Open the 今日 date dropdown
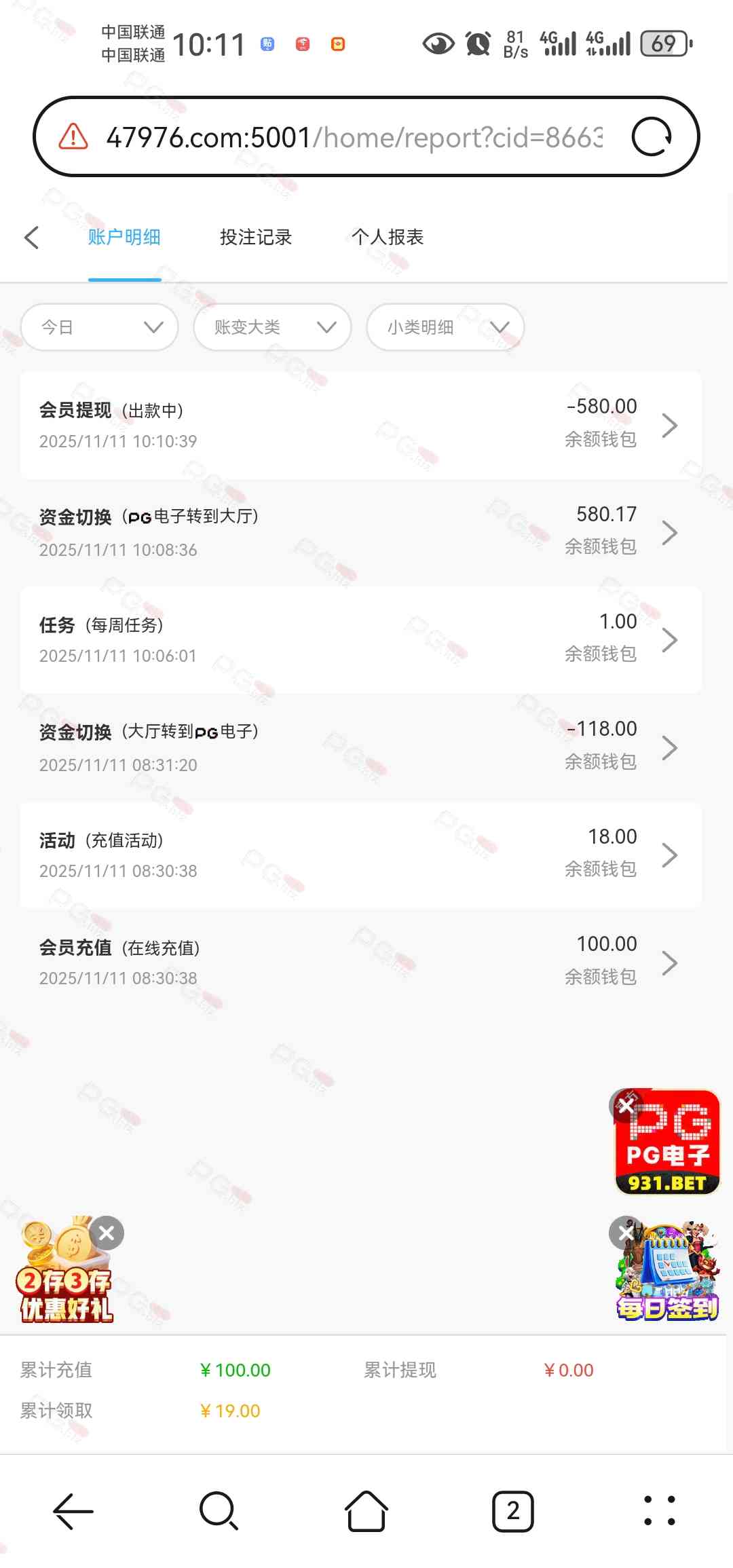733x1568 pixels. coord(100,327)
